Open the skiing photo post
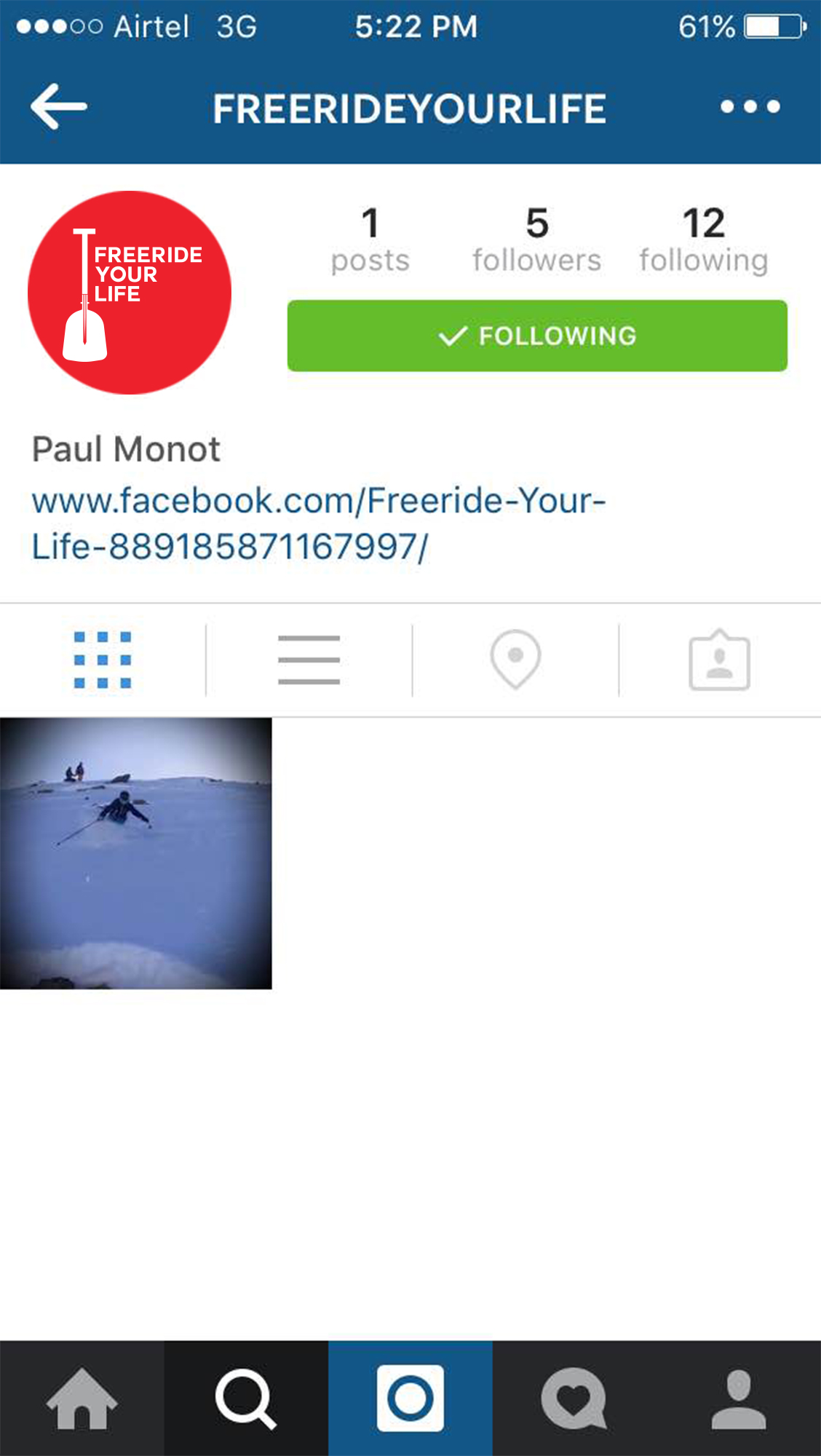Screen dimensions: 821x1456 point(136,853)
